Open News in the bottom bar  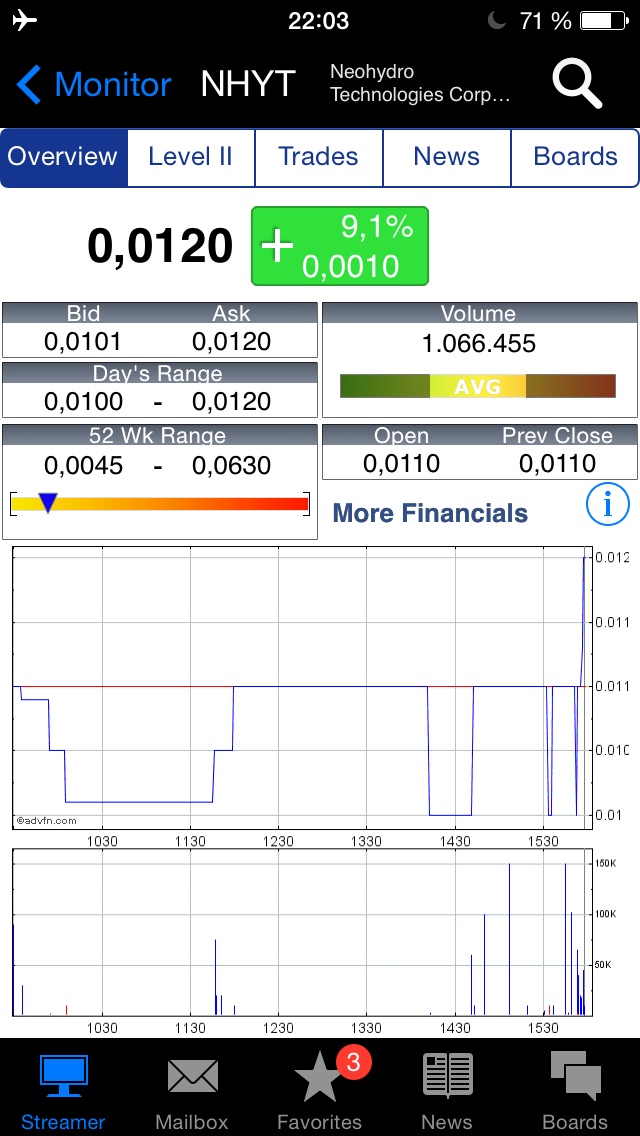click(x=447, y=1090)
